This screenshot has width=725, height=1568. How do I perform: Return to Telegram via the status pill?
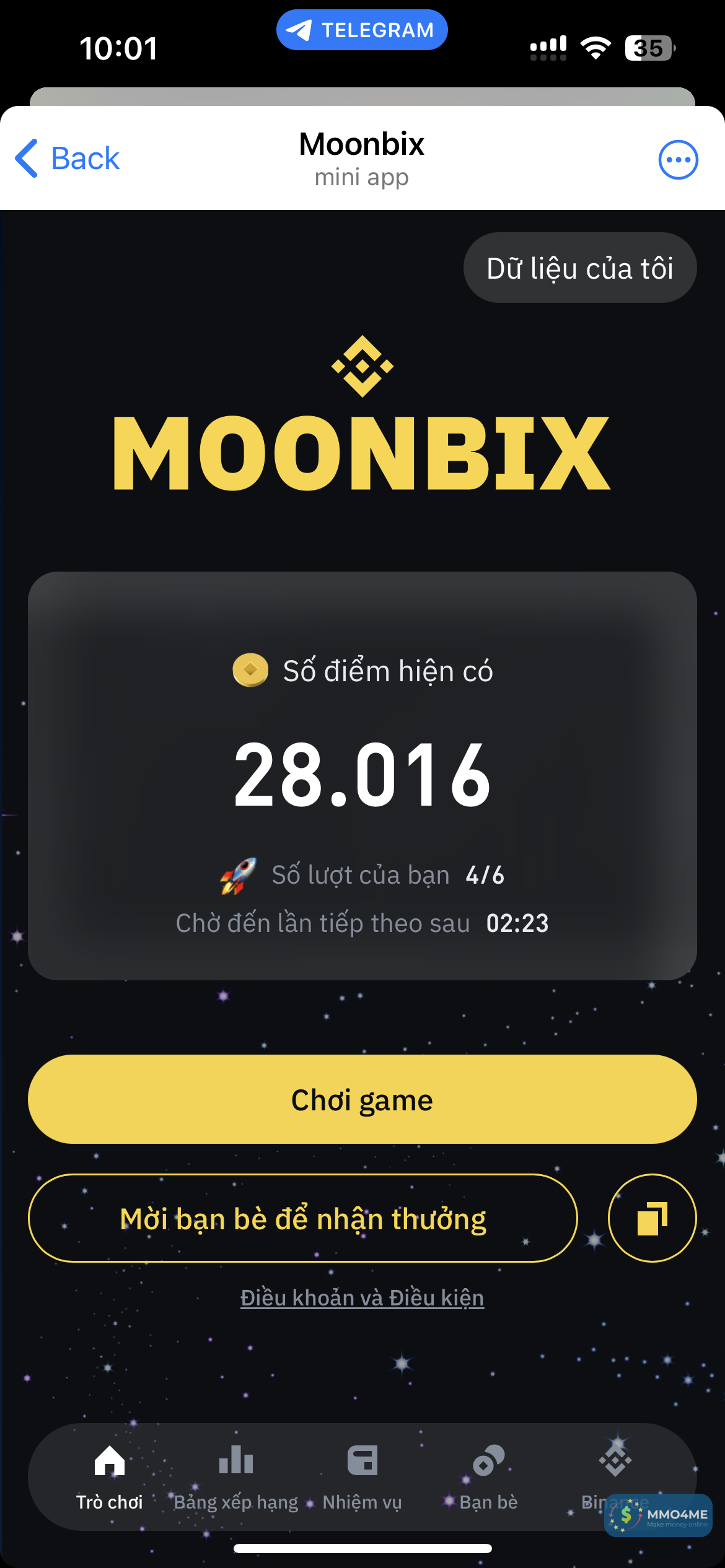pos(362,30)
